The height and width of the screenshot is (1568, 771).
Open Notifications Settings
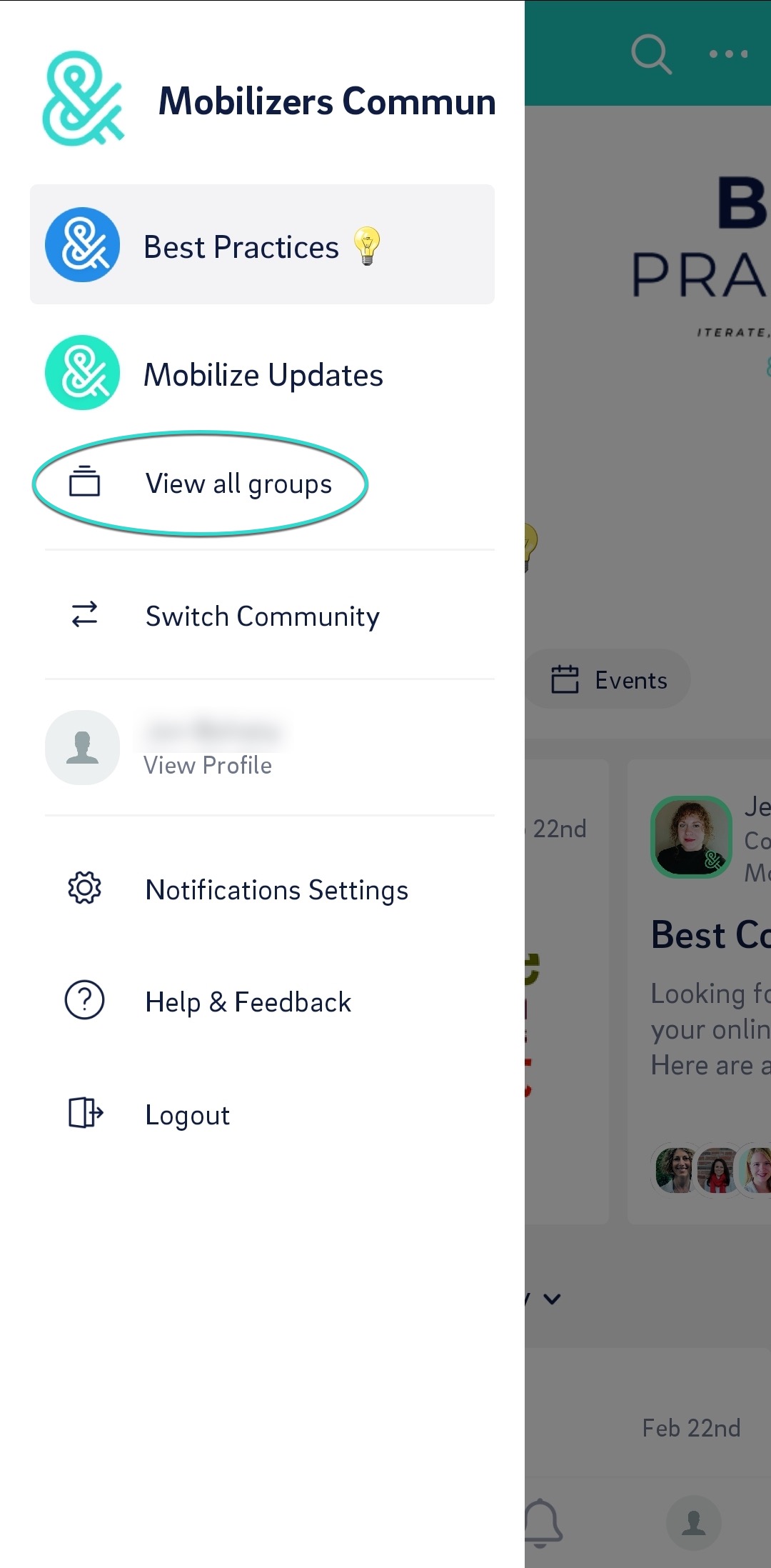(262, 889)
